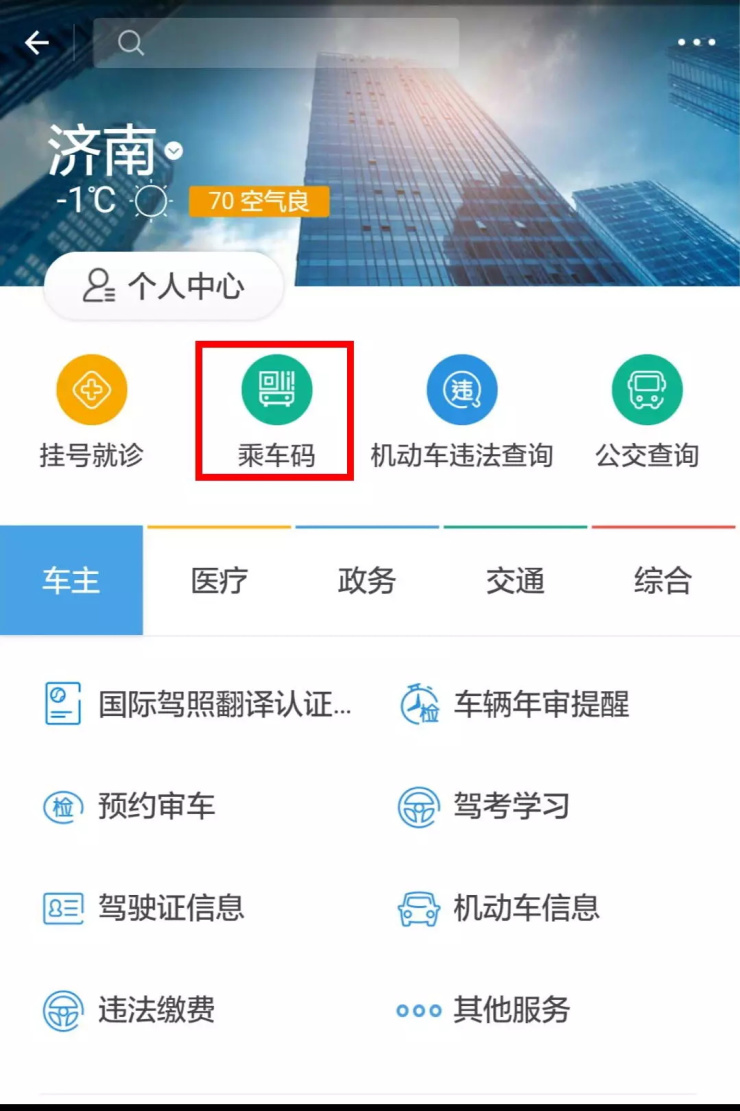The height and width of the screenshot is (1111, 740).
Task: Switch to the 综合 tab
Action: [663, 581]
